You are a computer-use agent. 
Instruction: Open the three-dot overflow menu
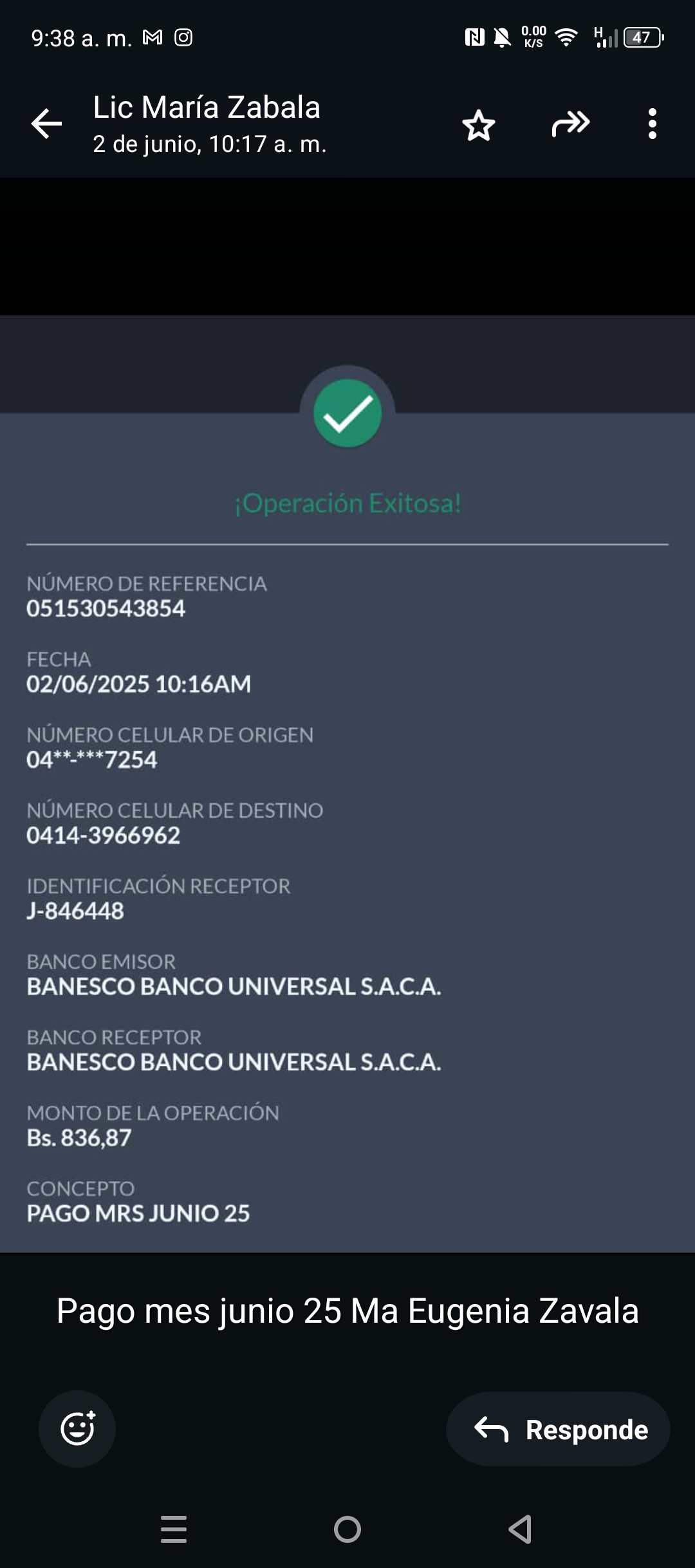click(652, 124)
